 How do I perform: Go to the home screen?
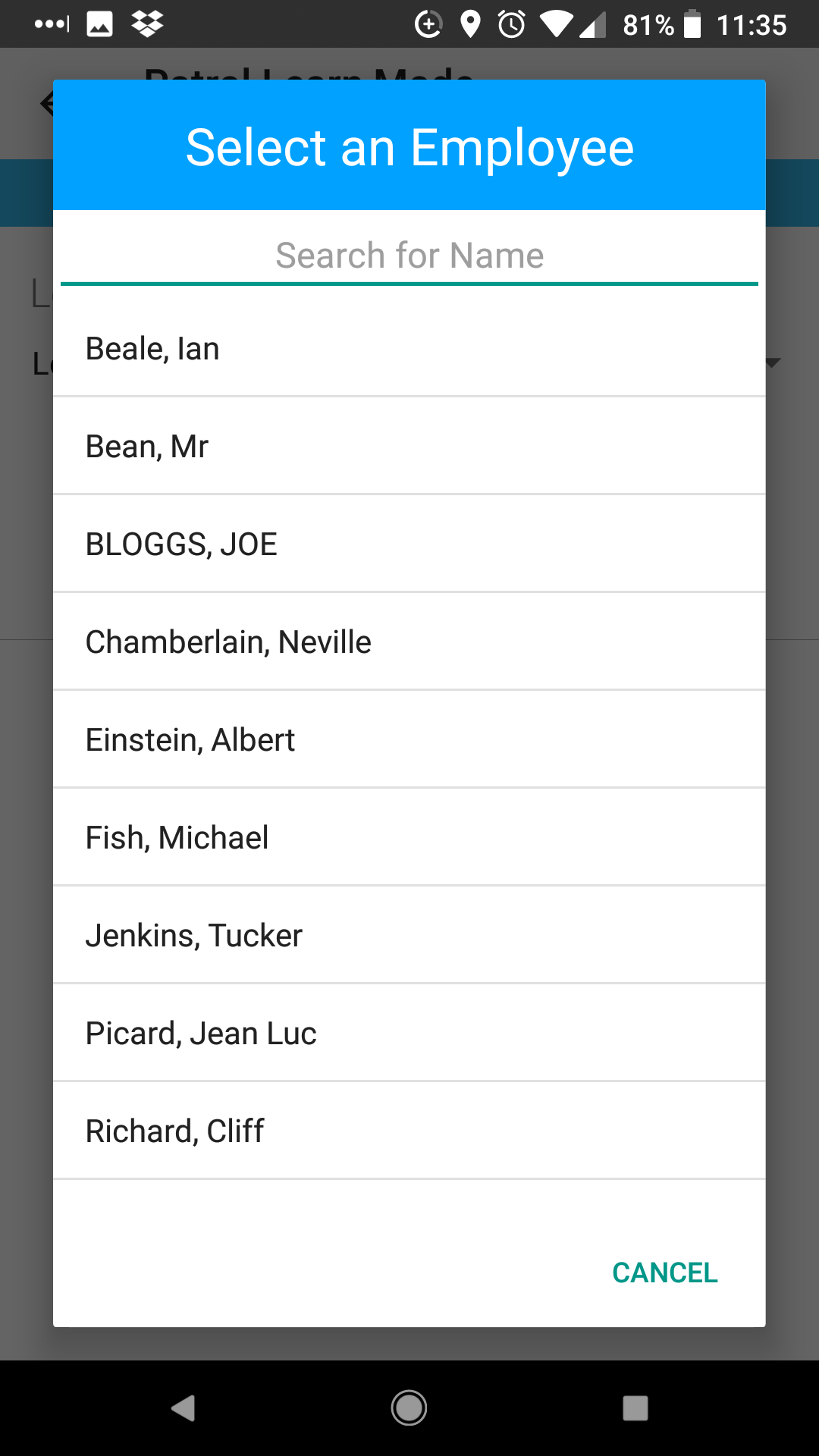409,1408
